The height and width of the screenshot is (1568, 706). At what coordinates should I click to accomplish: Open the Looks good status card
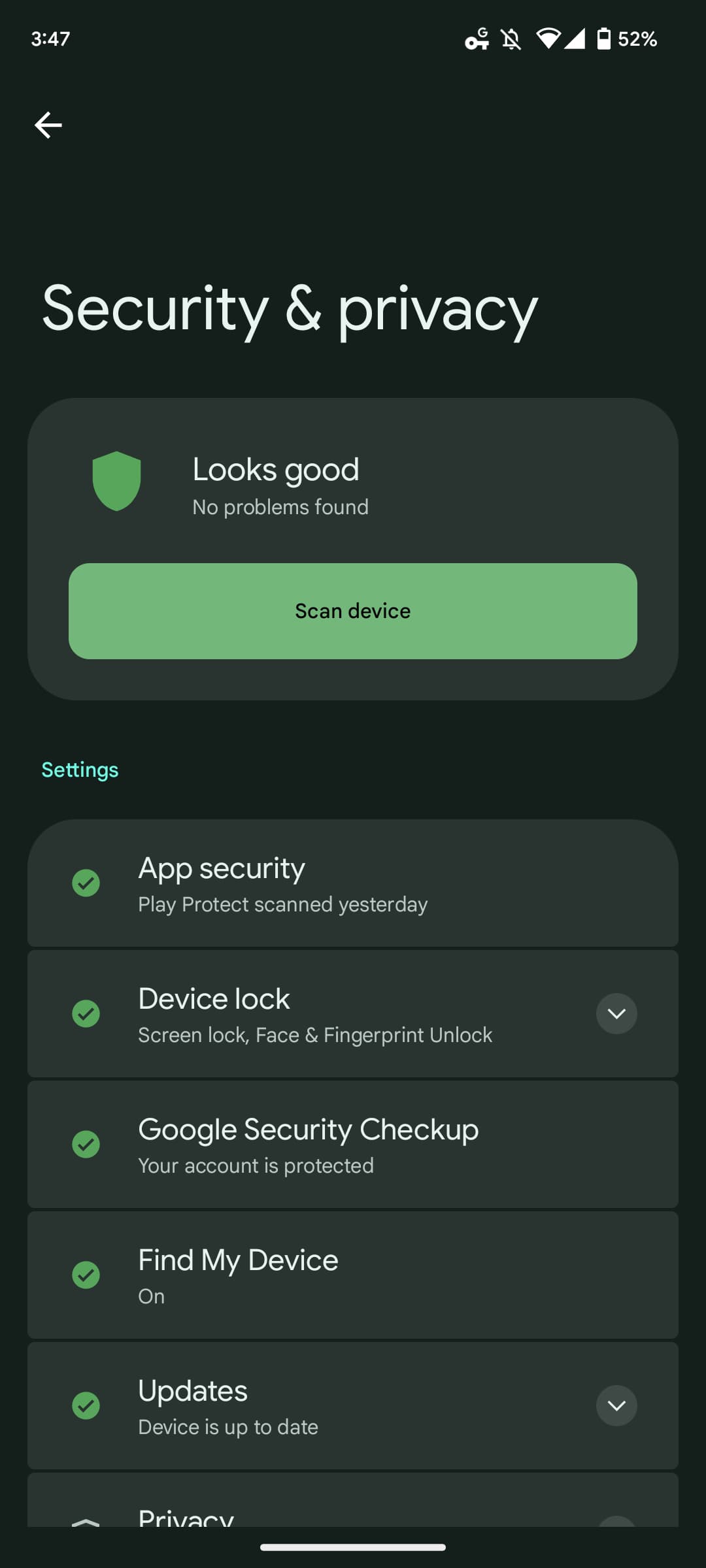[x=352, y=483]
